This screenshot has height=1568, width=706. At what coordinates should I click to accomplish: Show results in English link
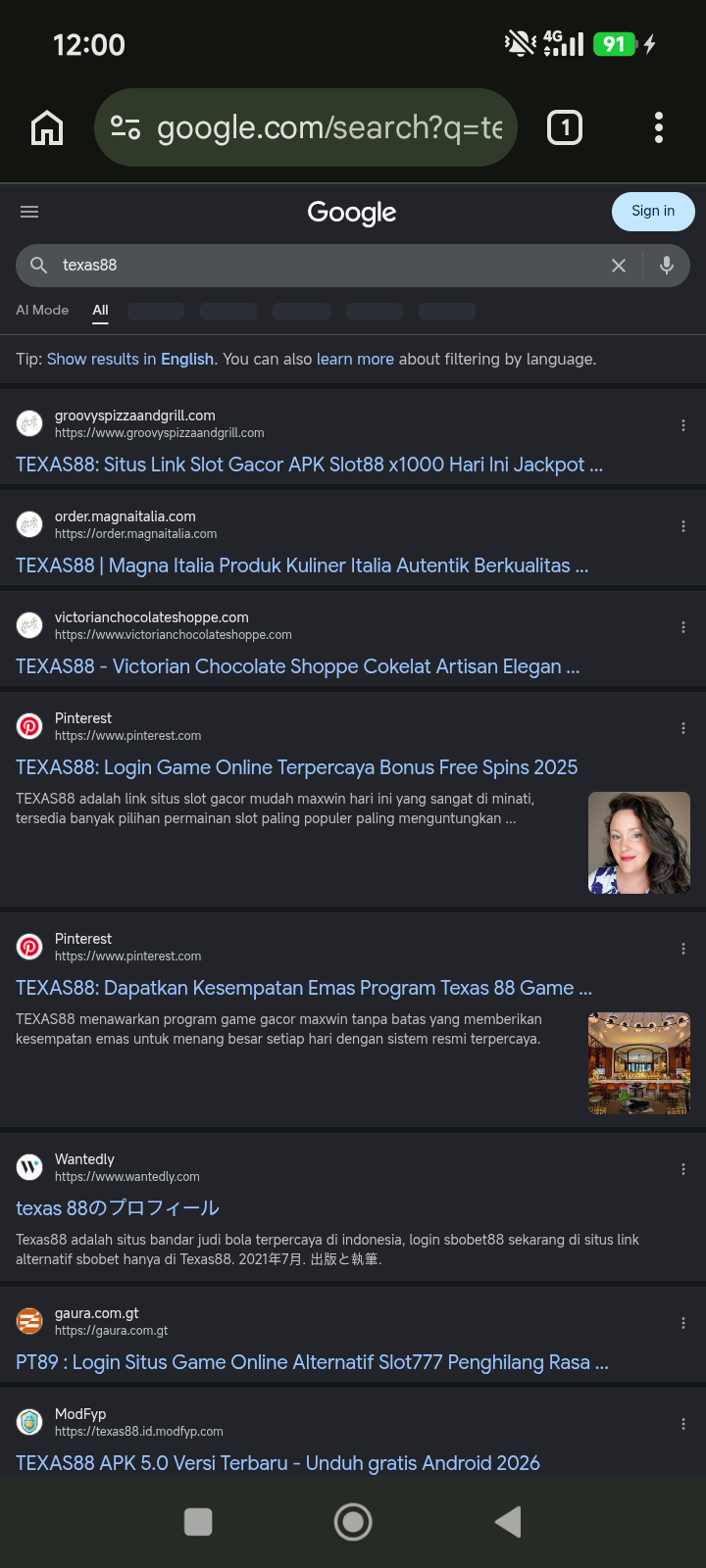(x=130, y=359)
